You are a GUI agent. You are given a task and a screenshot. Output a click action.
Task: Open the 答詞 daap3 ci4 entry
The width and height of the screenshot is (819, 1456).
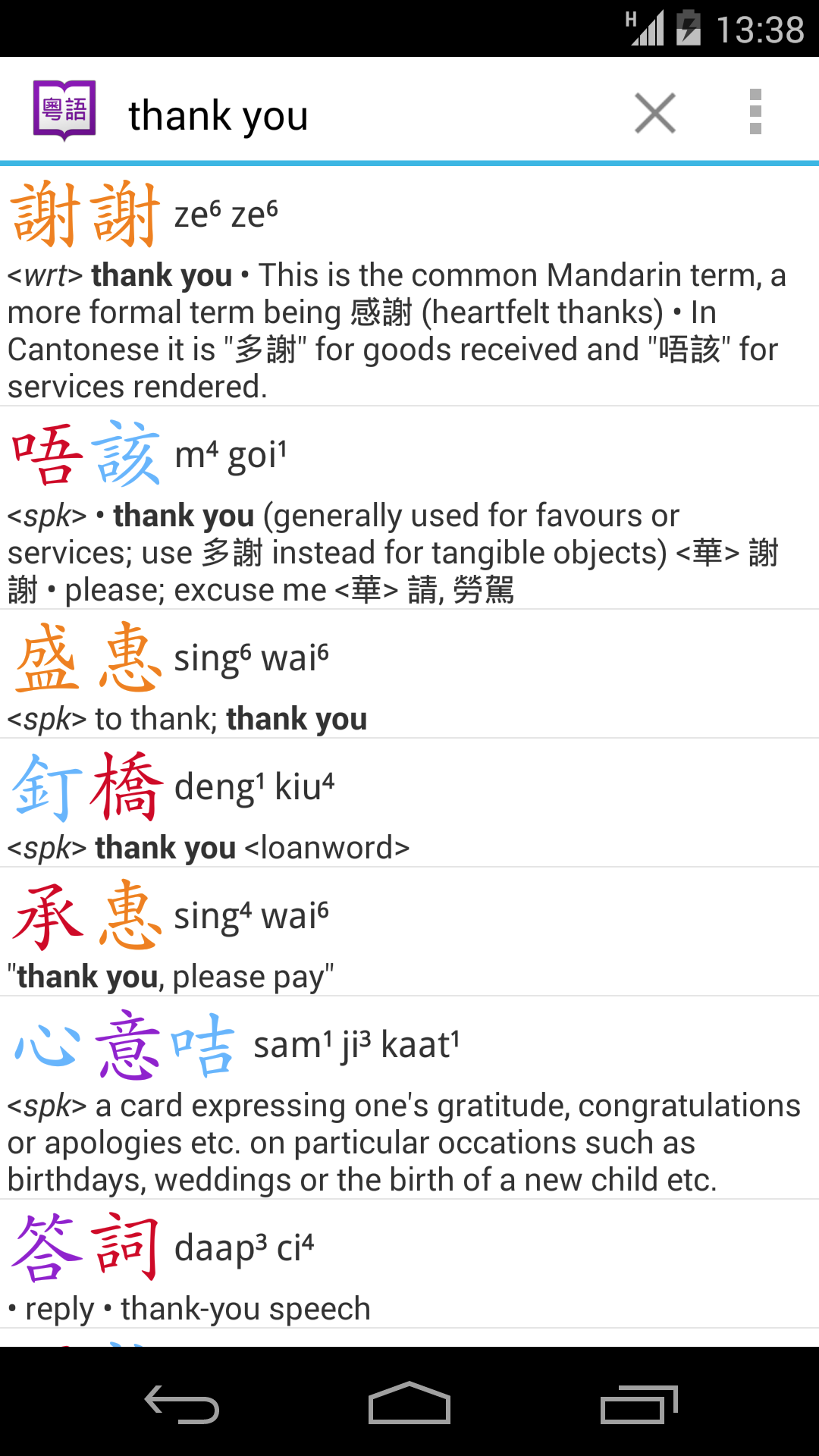point(409,1265)
